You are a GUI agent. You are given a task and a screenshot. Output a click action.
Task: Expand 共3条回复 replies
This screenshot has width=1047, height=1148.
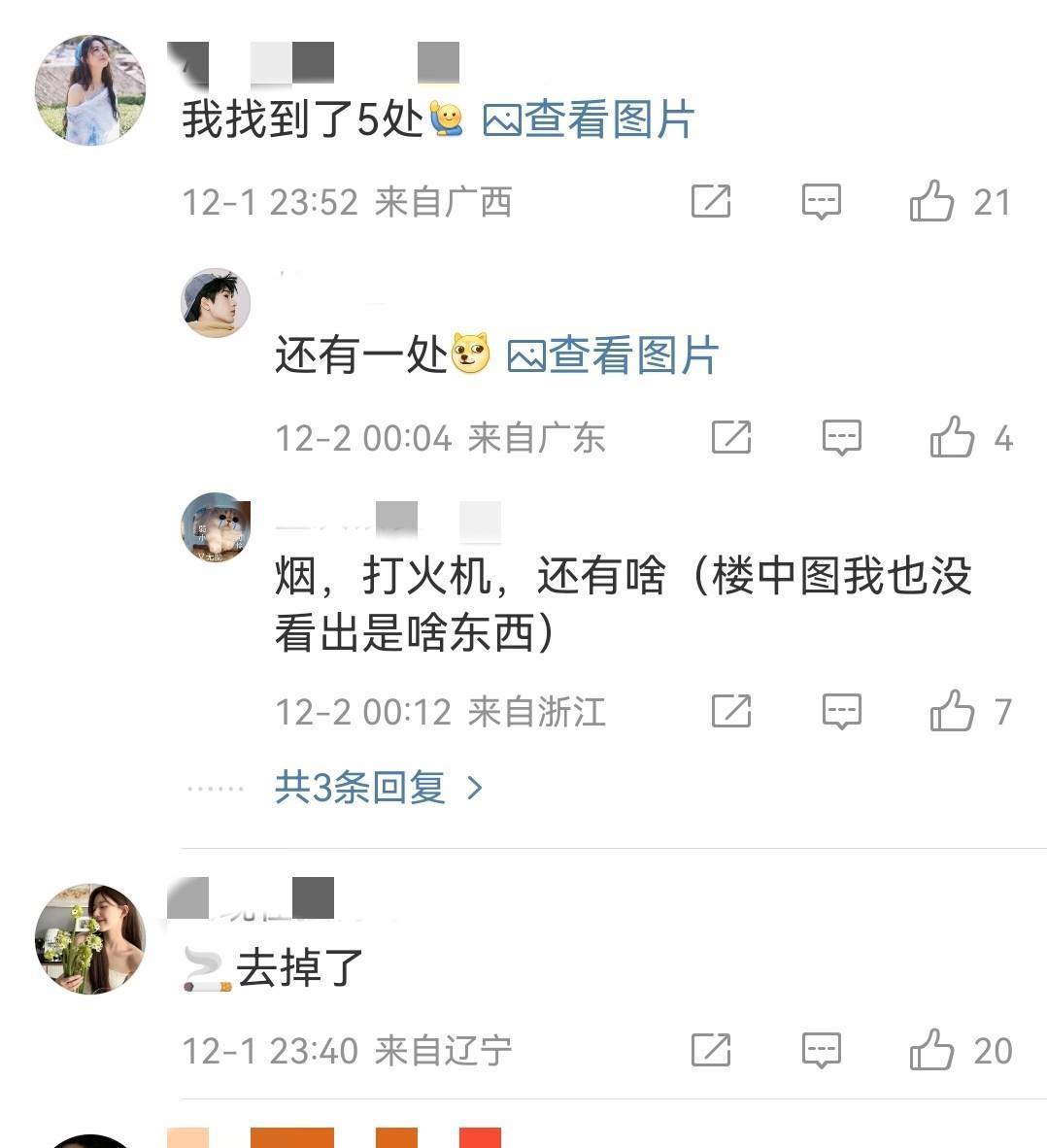pos(379,787)
